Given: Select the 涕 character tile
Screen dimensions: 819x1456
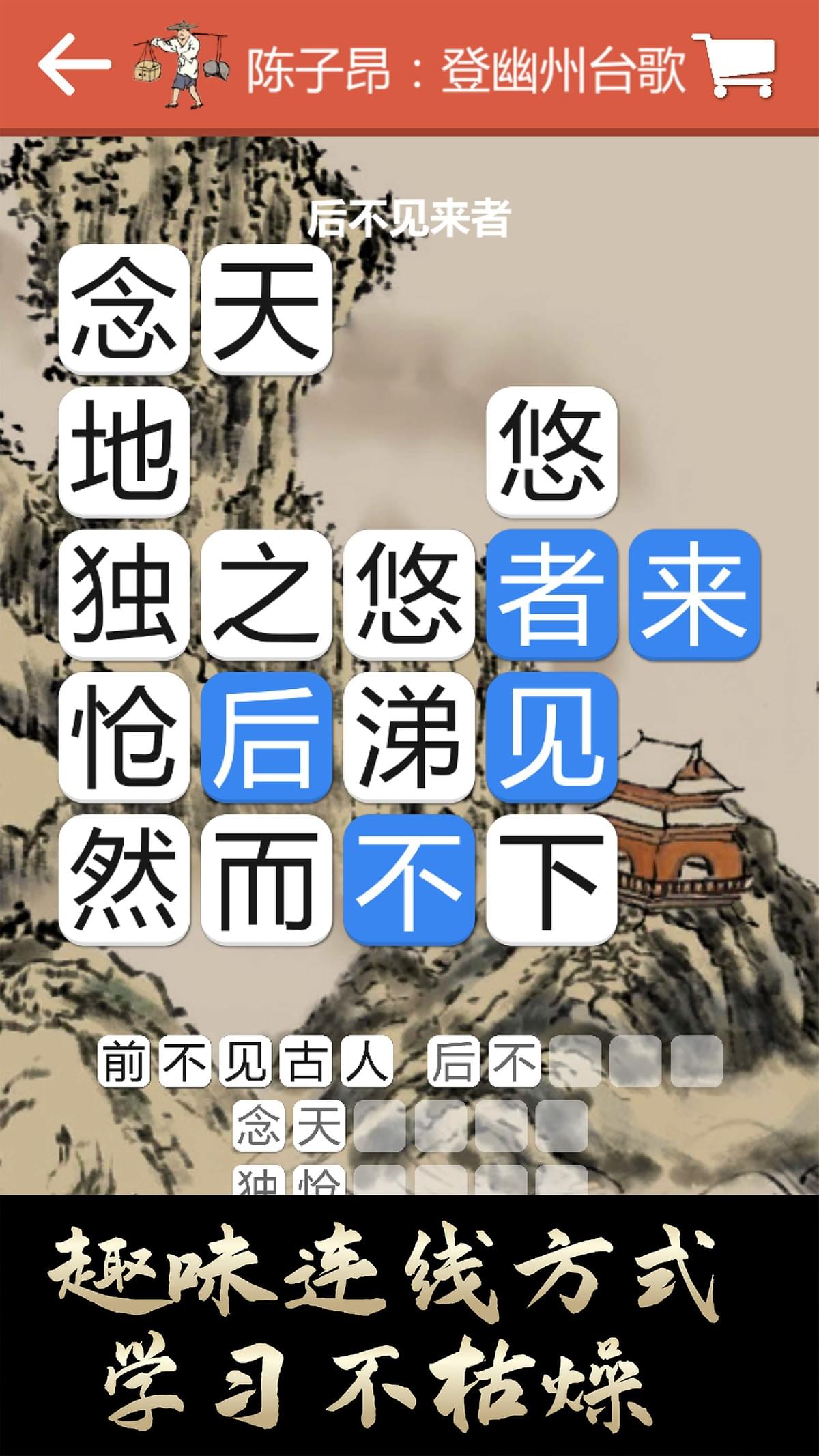Looking at the screenshot, I should point(409,737).
